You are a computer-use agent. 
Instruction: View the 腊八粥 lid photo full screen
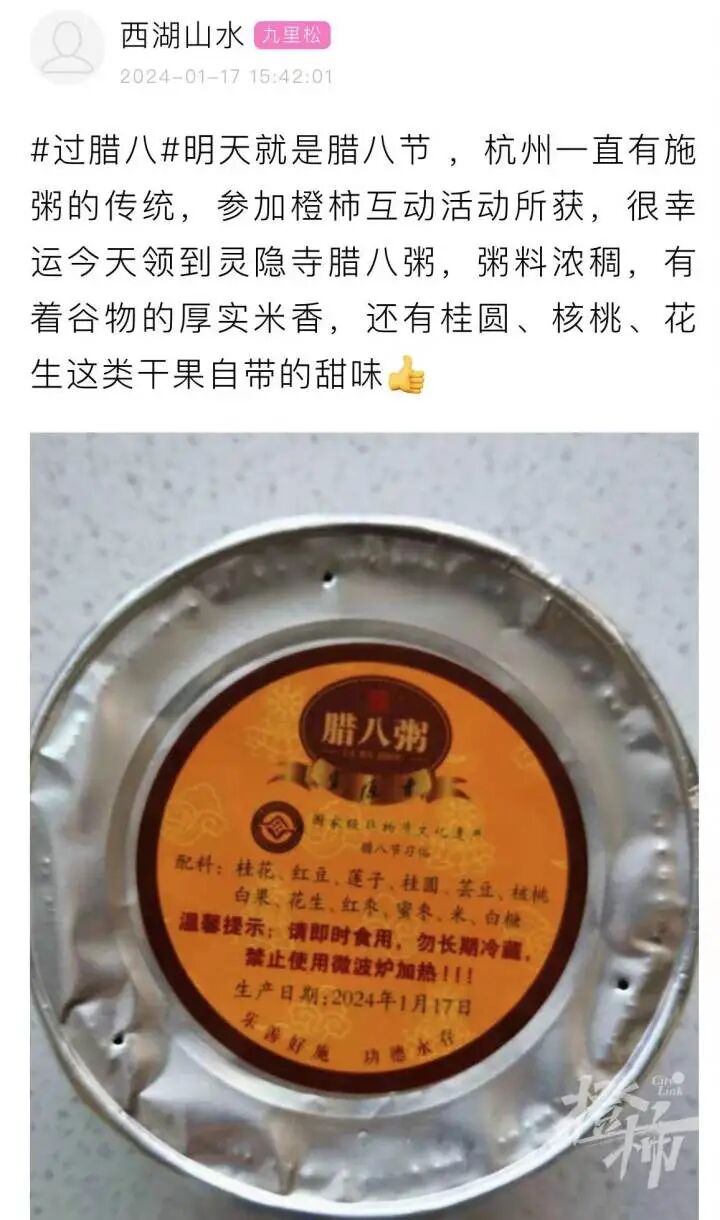[364, 826]
